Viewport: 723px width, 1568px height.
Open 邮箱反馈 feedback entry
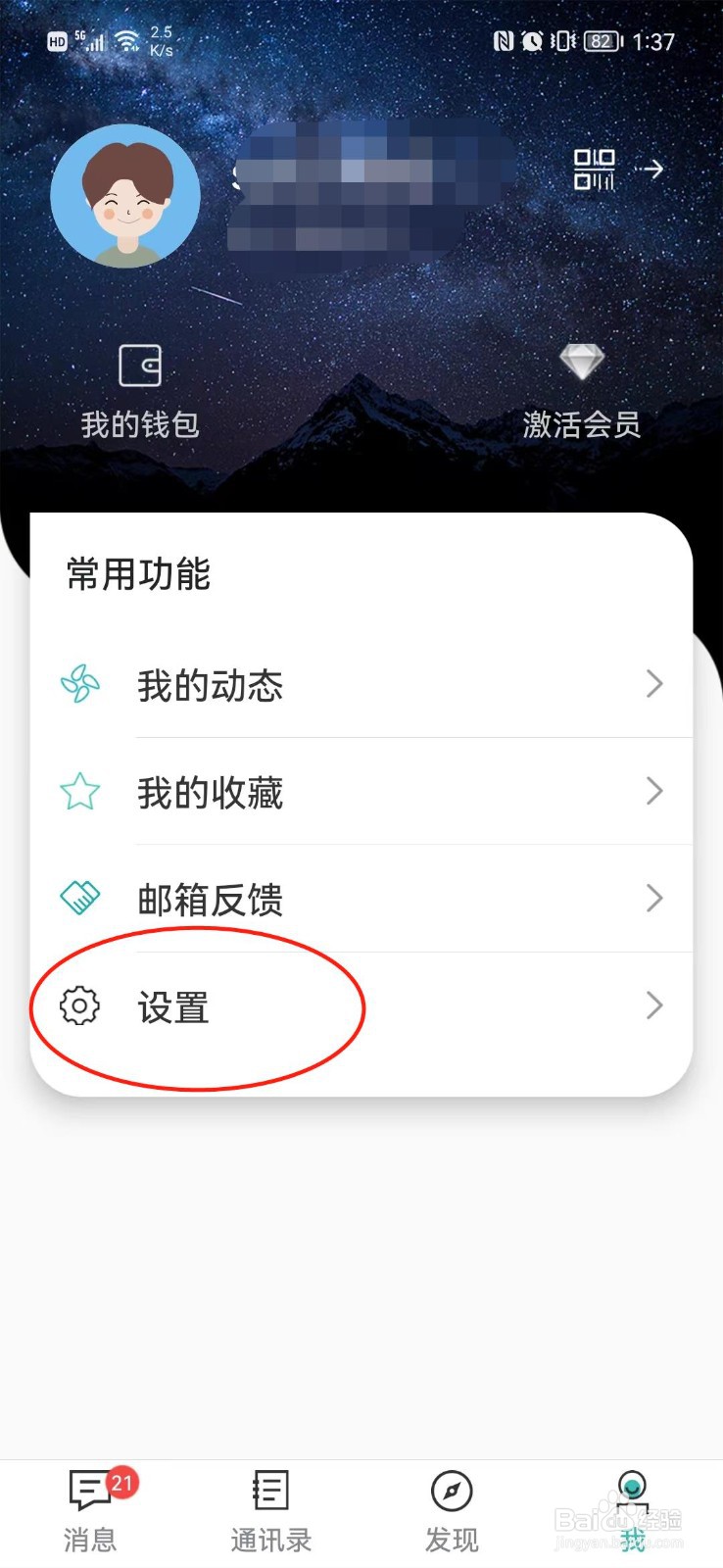coord(210,900)
